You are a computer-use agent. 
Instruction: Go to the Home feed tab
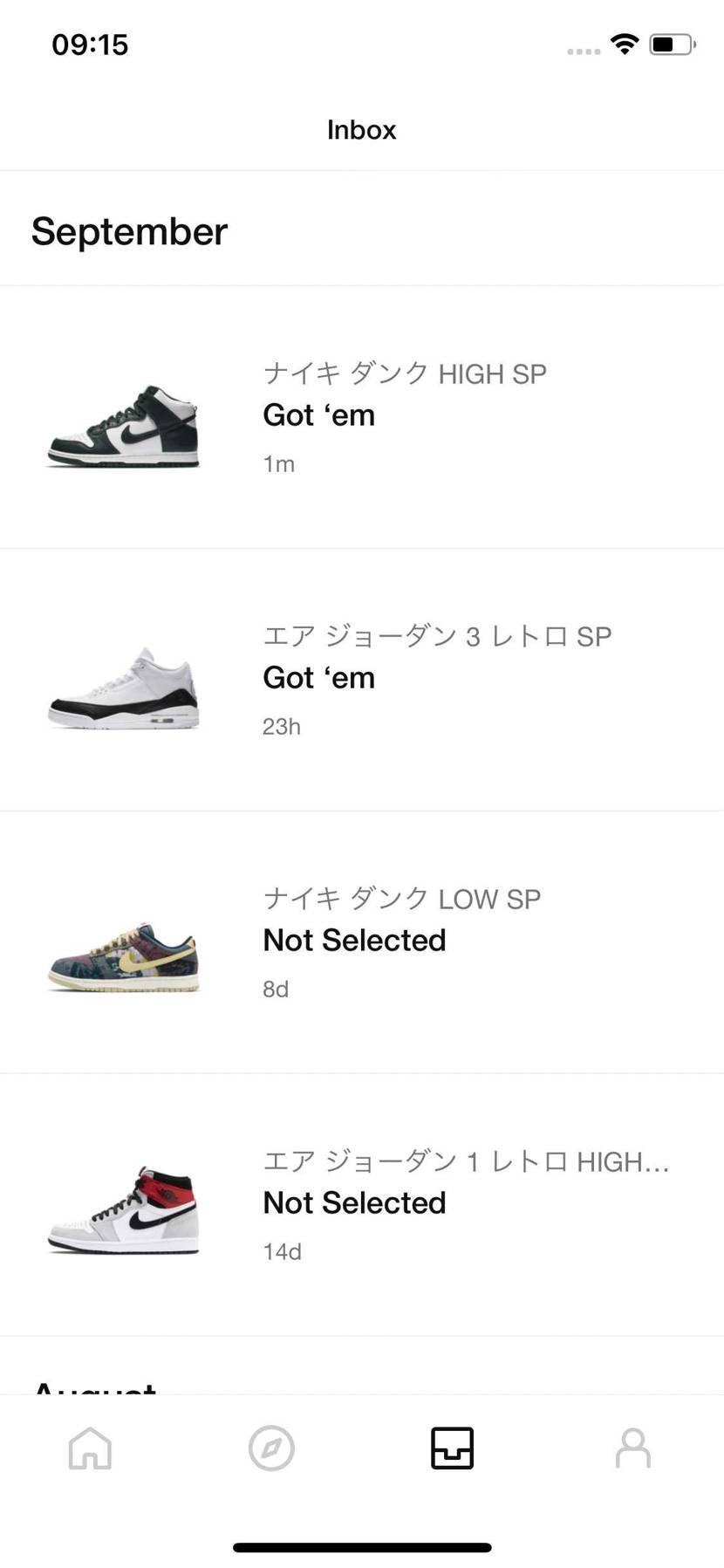[x=91, y=1448]
